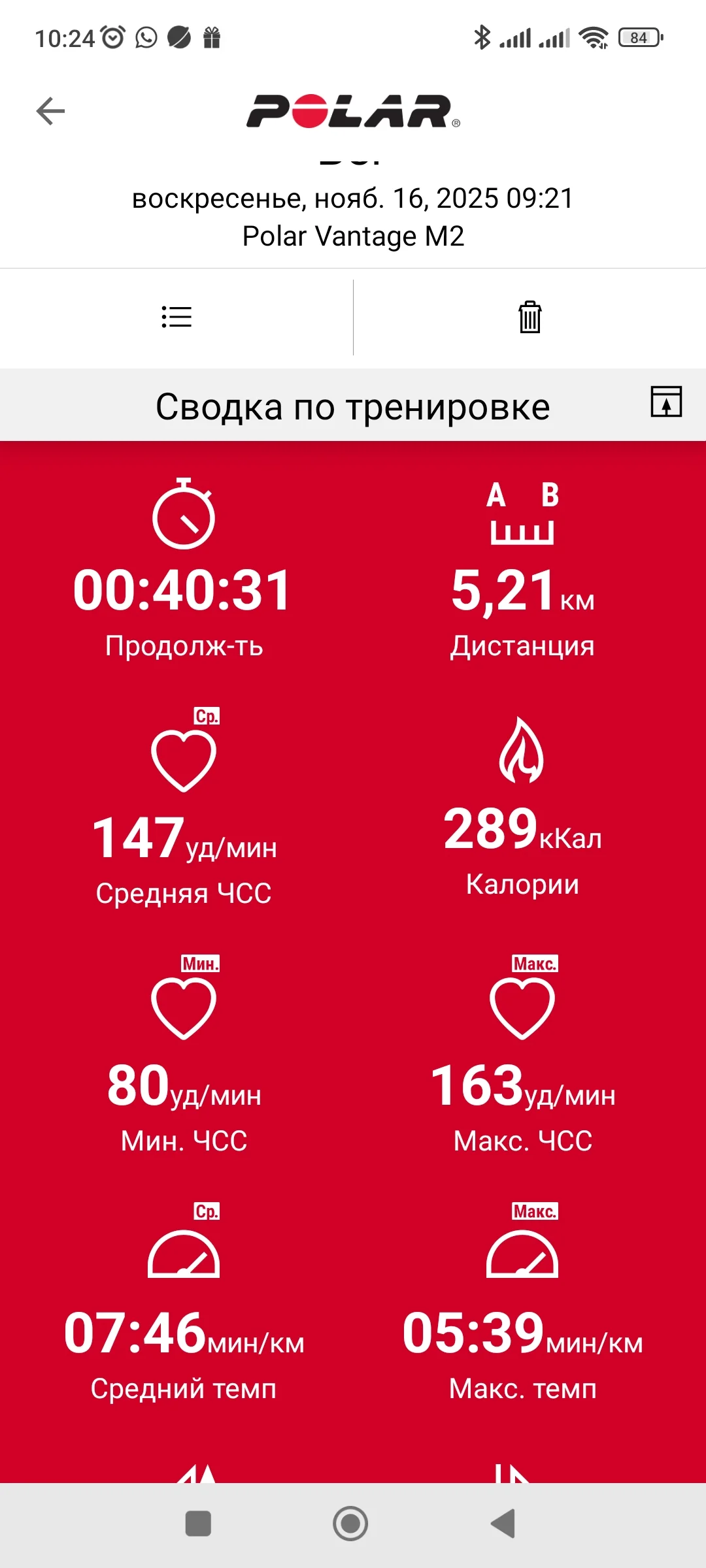Open recent apps with square button
The width and height of the screenshot is (706, 1568).
[x=198, y=1524]
